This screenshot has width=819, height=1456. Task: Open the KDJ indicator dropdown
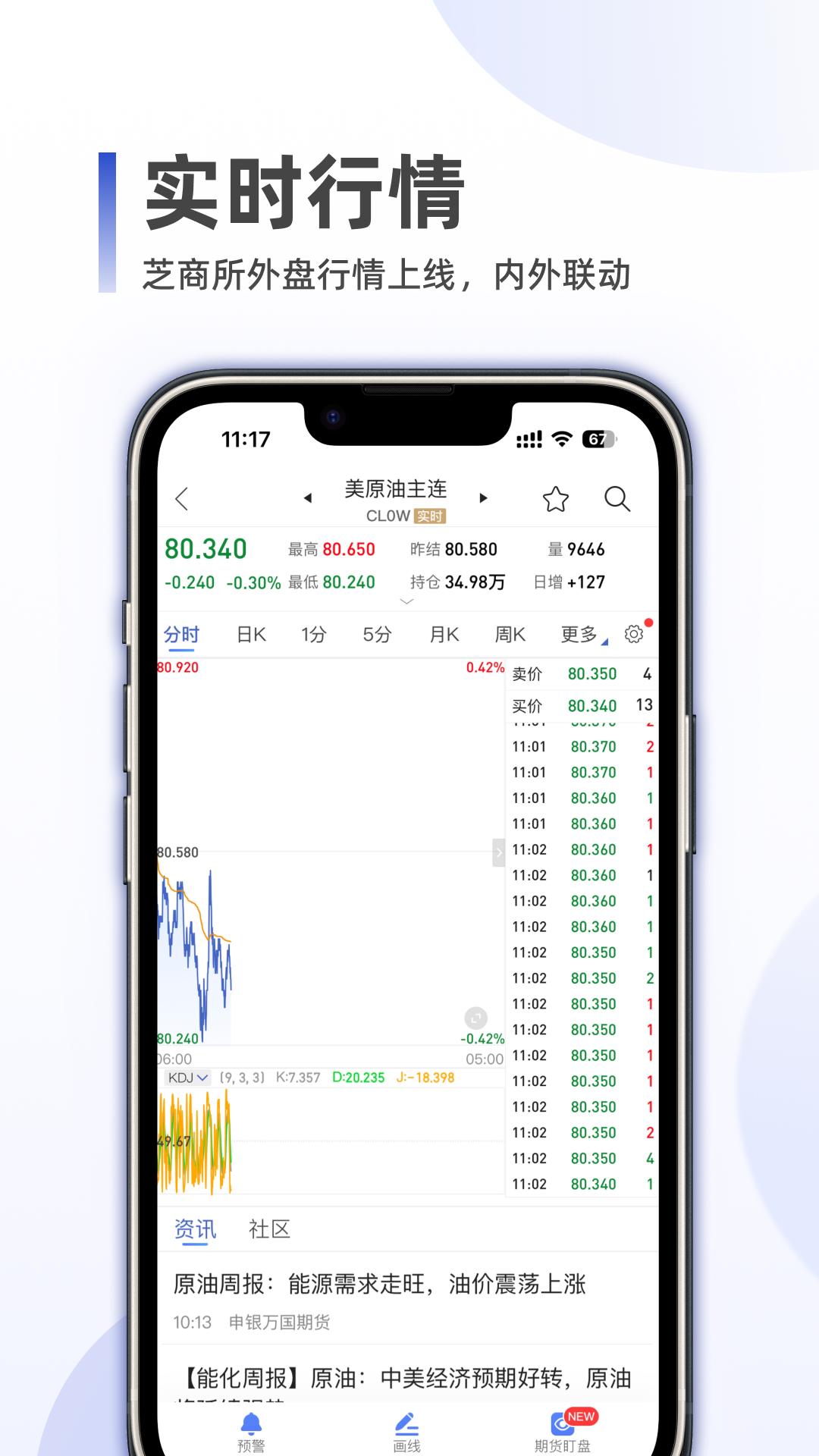[x=186, y=1077]
